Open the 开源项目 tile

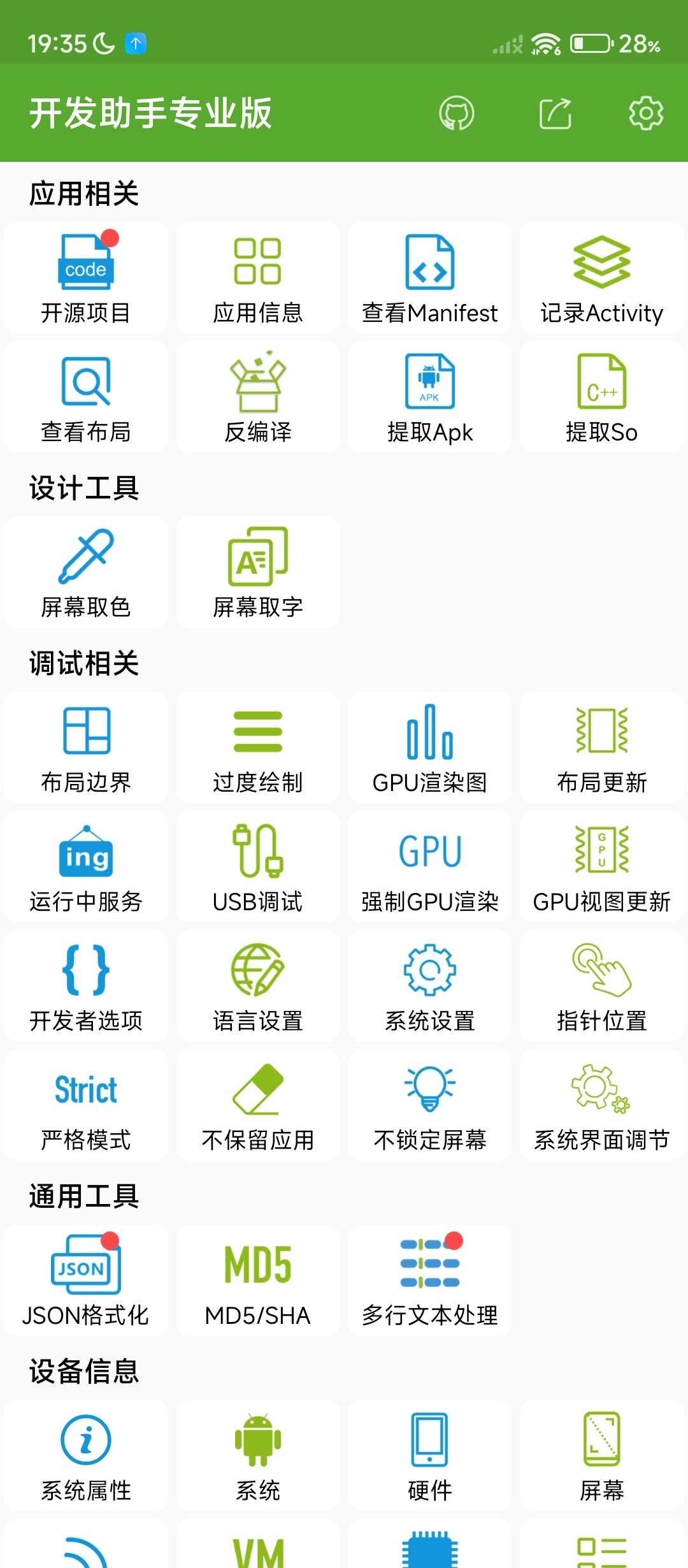[86, 278]
